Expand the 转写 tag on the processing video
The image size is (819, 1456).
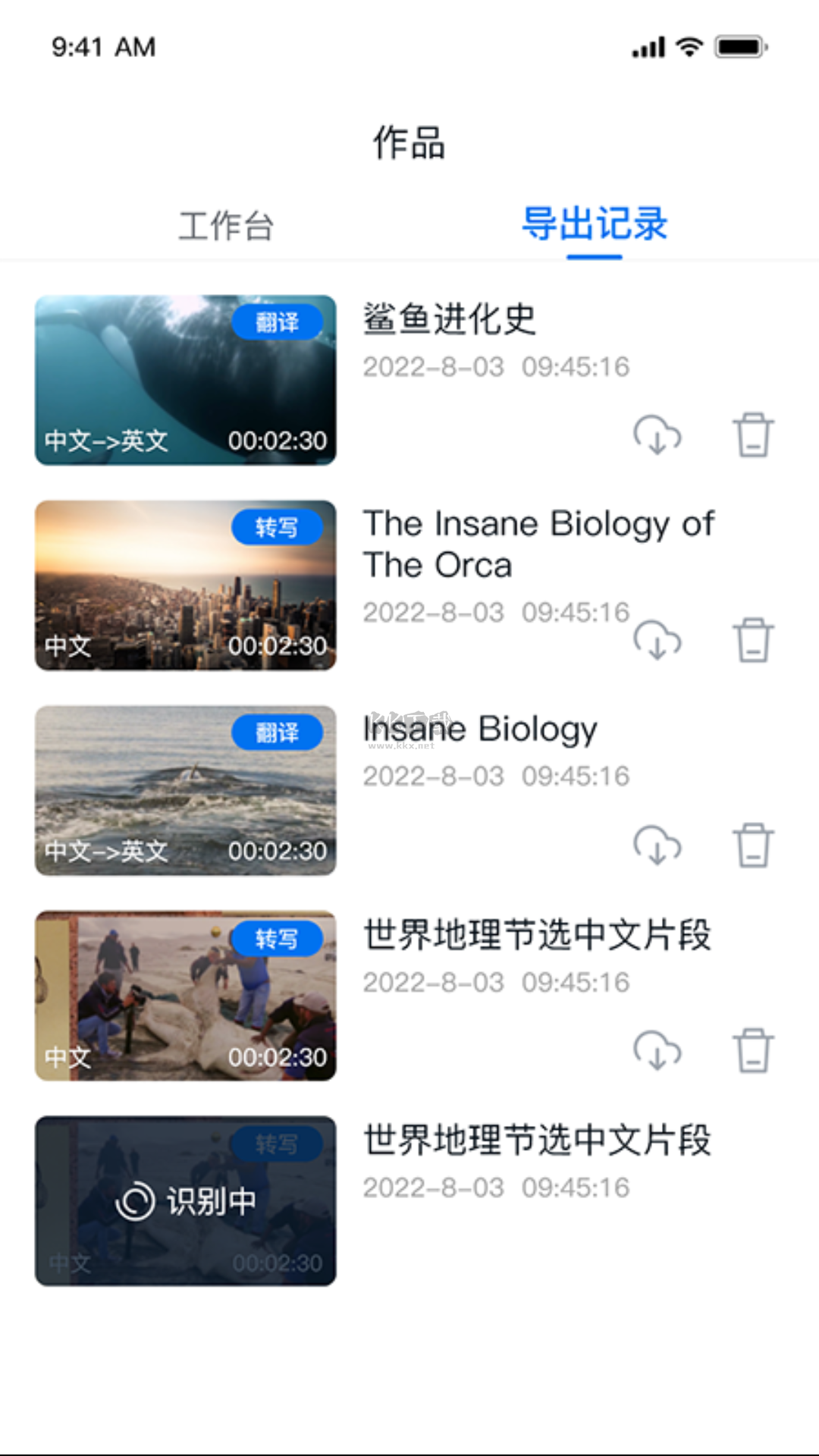click(278, 1144)
